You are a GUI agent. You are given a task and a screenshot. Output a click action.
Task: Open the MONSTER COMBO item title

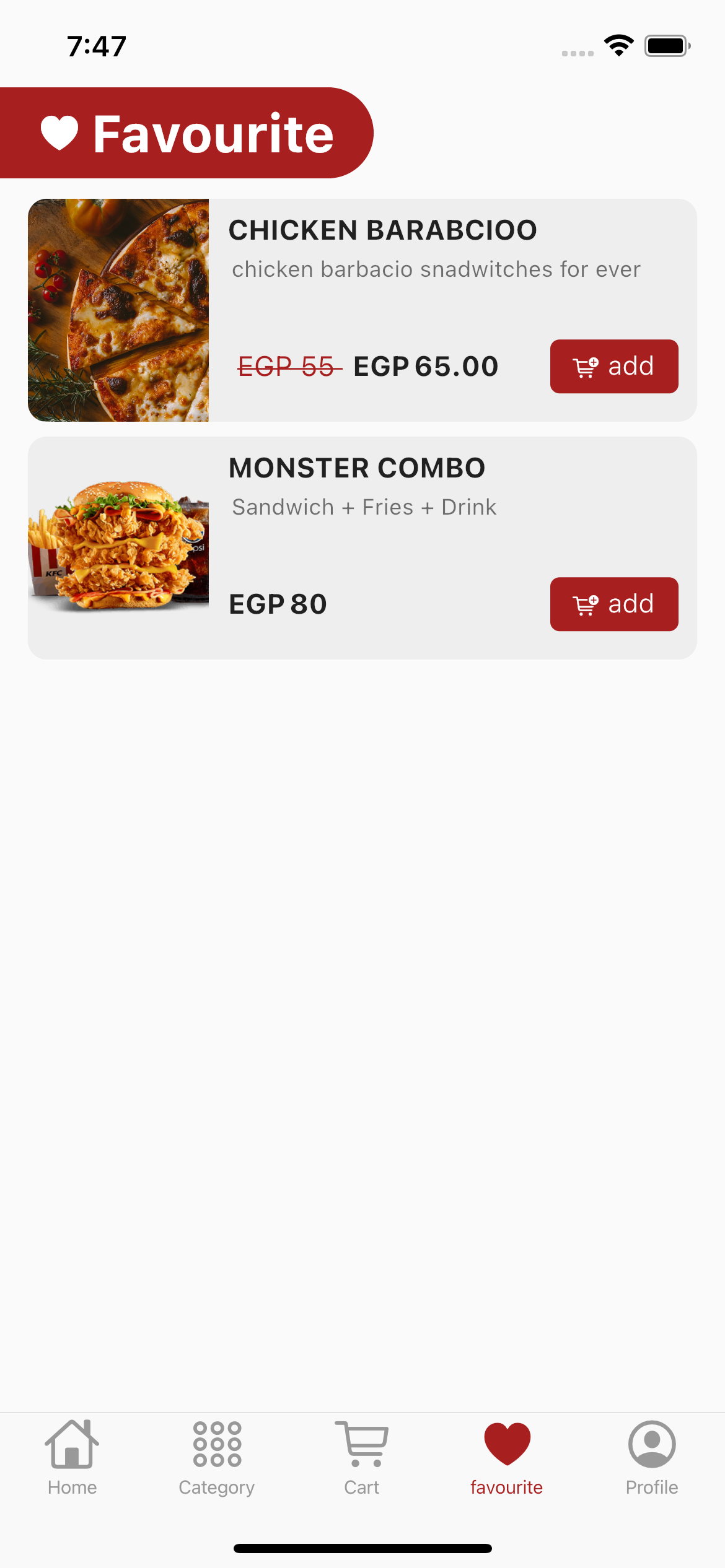click(x=356, y=468)
